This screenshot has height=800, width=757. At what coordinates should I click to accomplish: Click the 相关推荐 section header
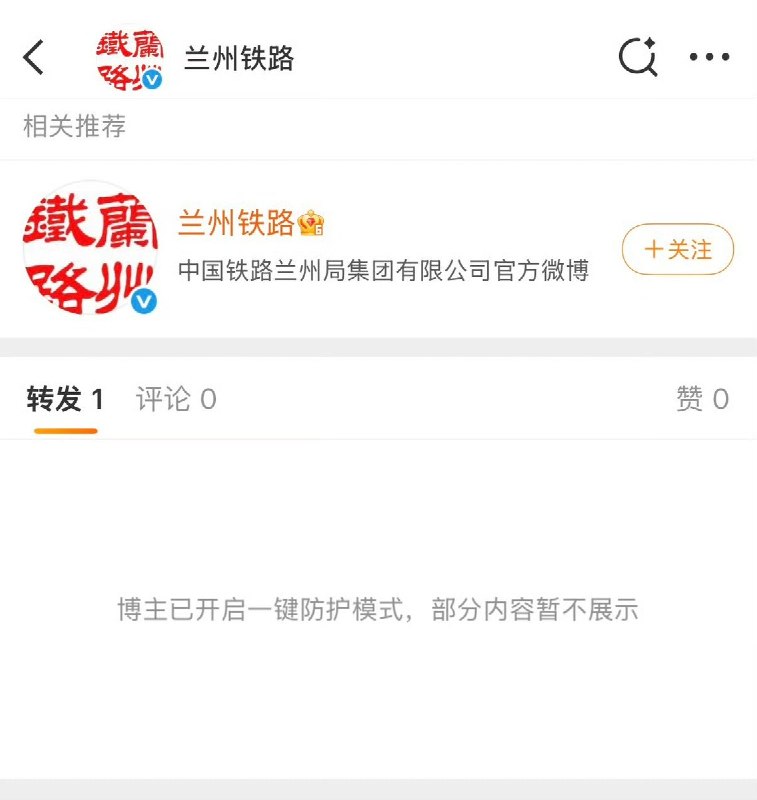(x=75, y=128)
